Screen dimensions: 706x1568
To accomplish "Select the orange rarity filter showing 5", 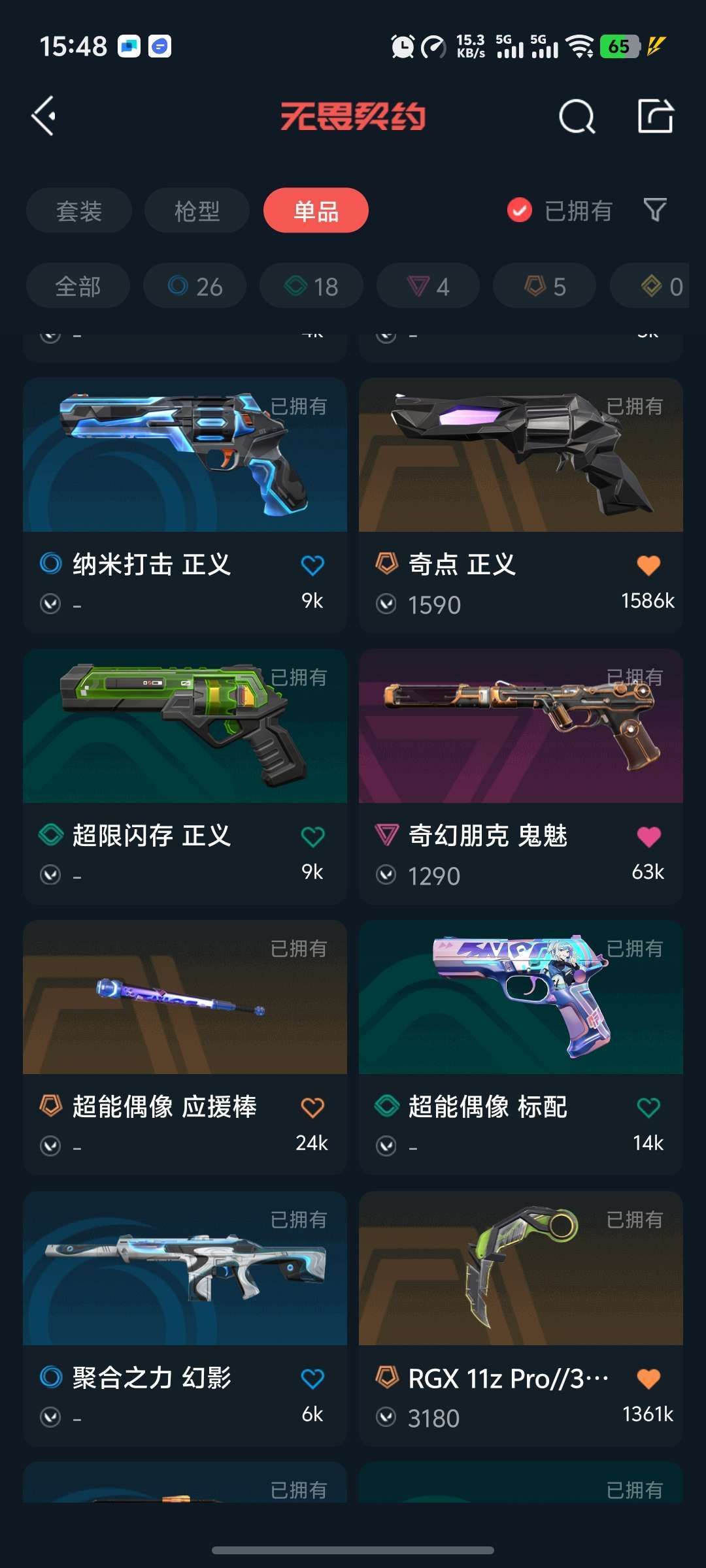I will (x=543, y=286).
